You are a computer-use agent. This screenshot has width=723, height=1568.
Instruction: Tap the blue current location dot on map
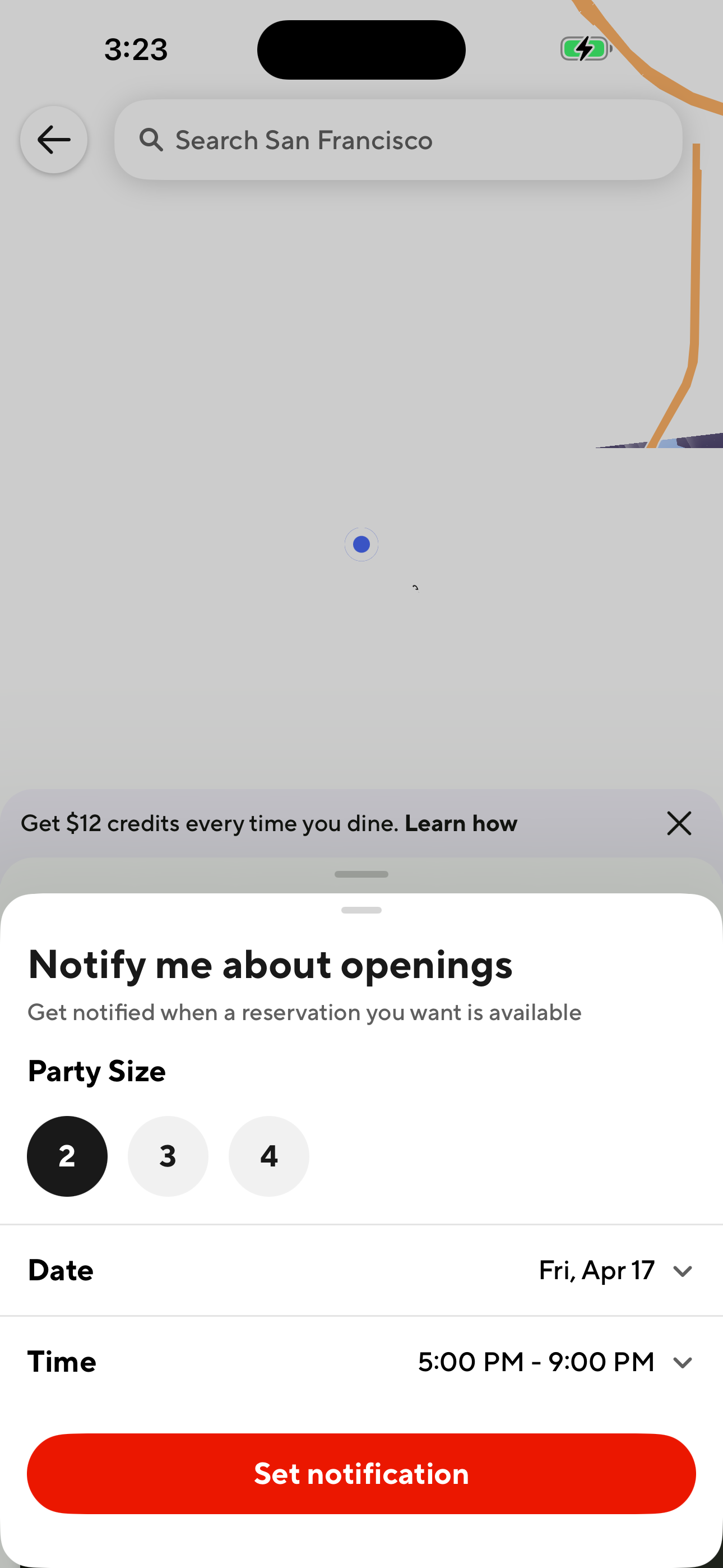coord(361,544)
